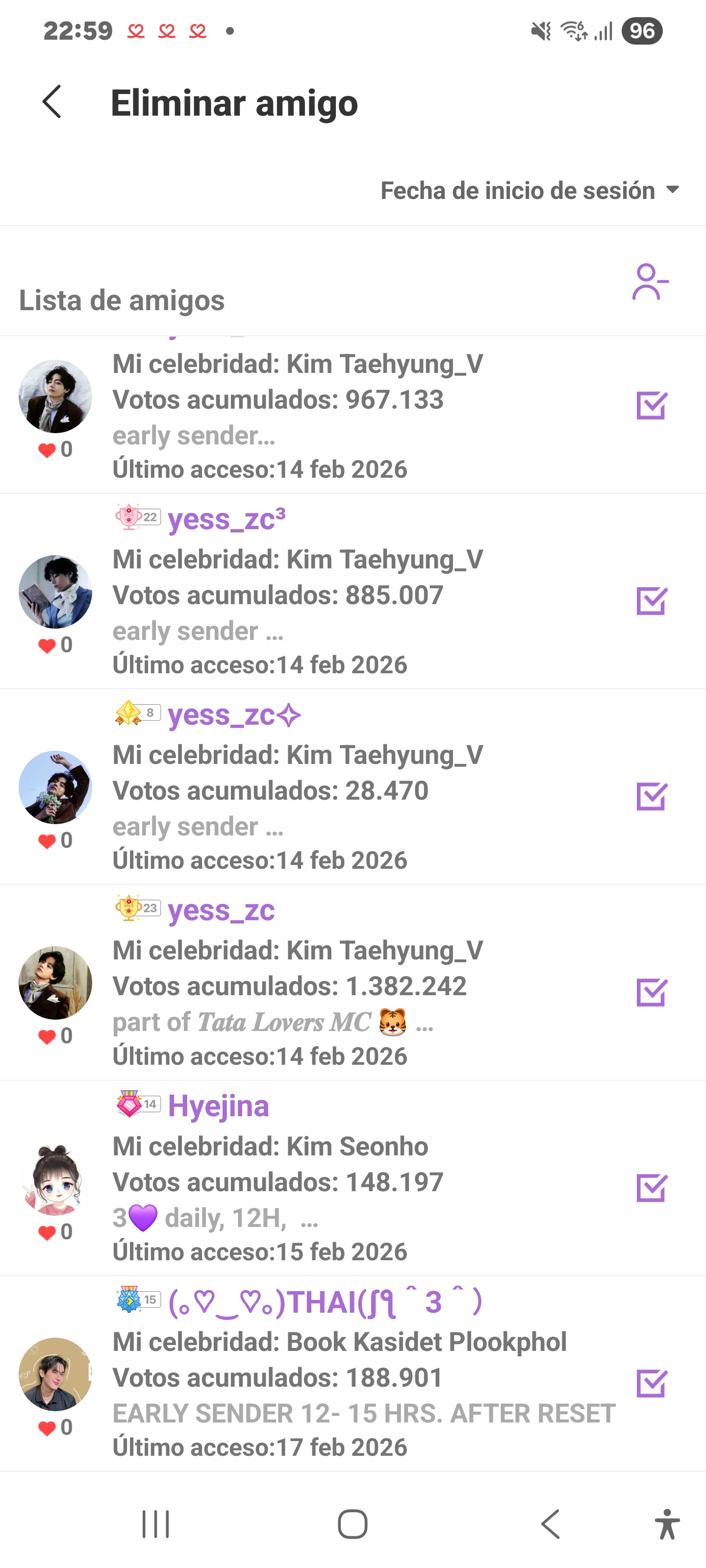This screenshot has width=706, height=1568.
Task: Open the Fecha de inicio de sesión dropdown
Action: [x=529, y=191]
